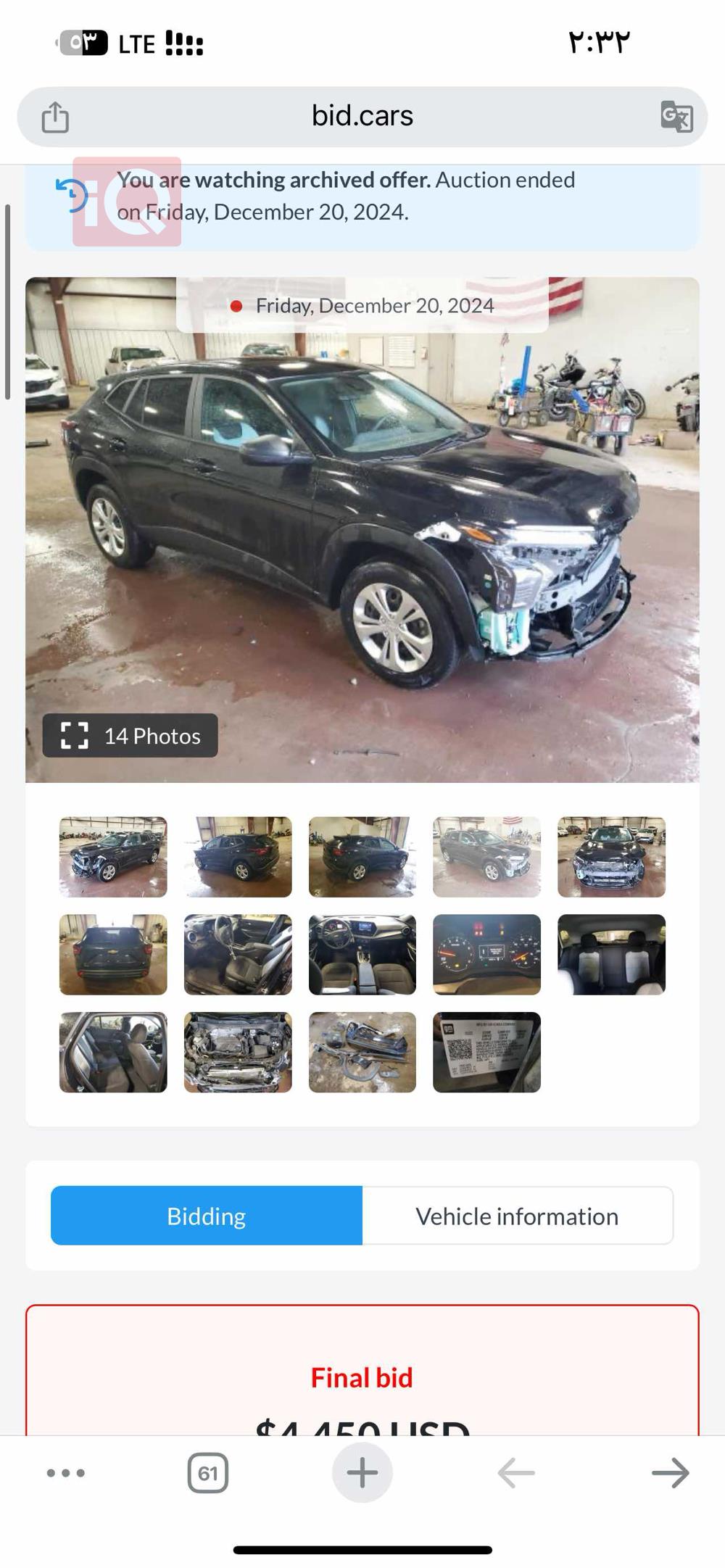Screen dimensions: 725x1568
Task: Tap the share icon in the address bar
Action: 55,117
